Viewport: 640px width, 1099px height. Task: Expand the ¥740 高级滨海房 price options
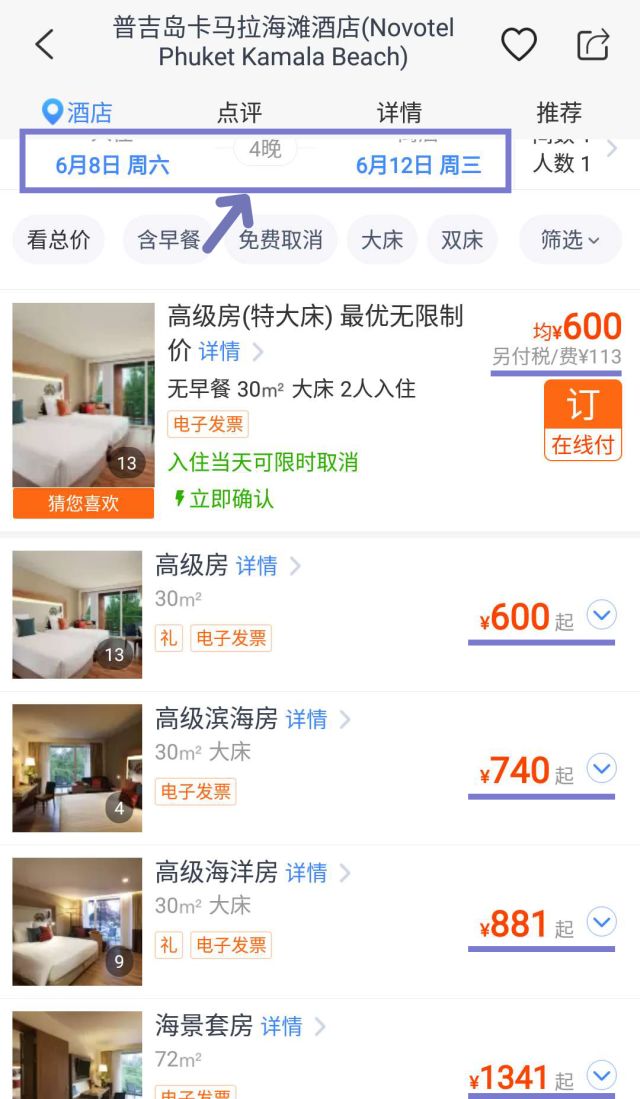pos(601,769)
